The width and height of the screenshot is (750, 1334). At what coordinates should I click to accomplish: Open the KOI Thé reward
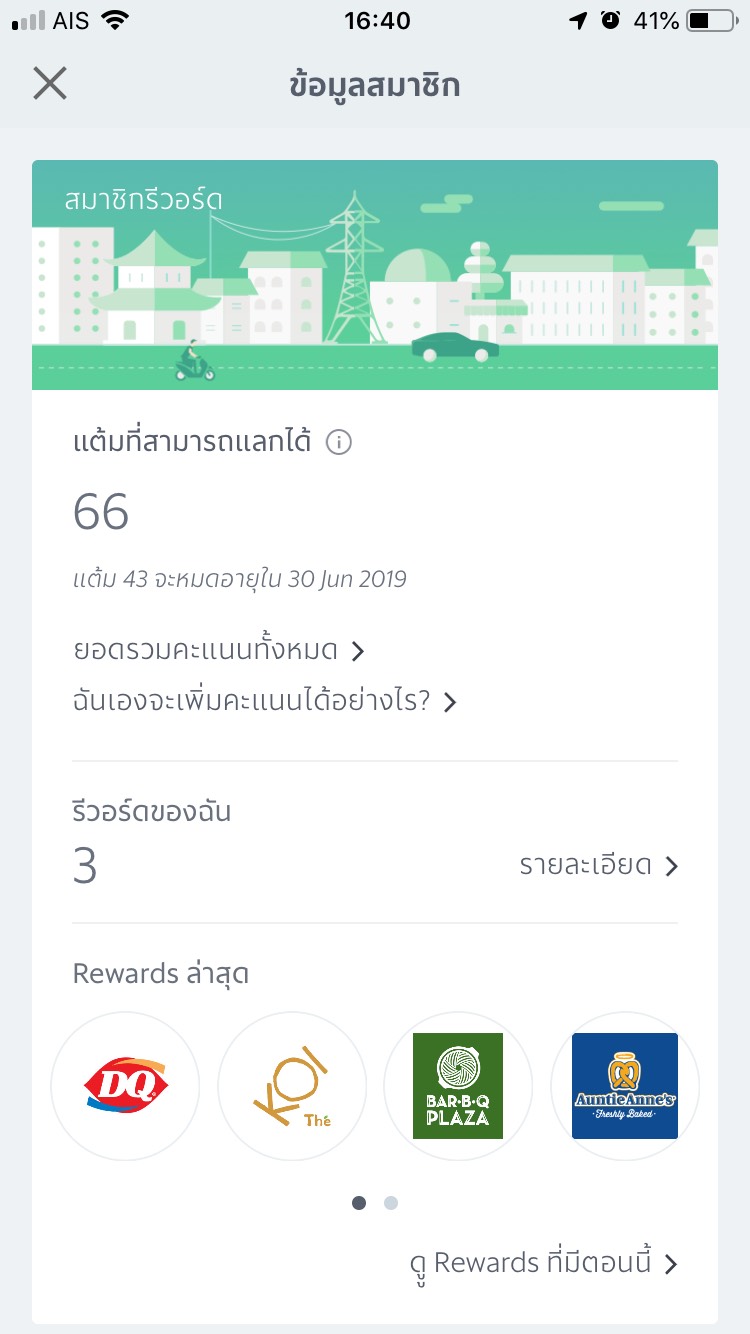292,1086
